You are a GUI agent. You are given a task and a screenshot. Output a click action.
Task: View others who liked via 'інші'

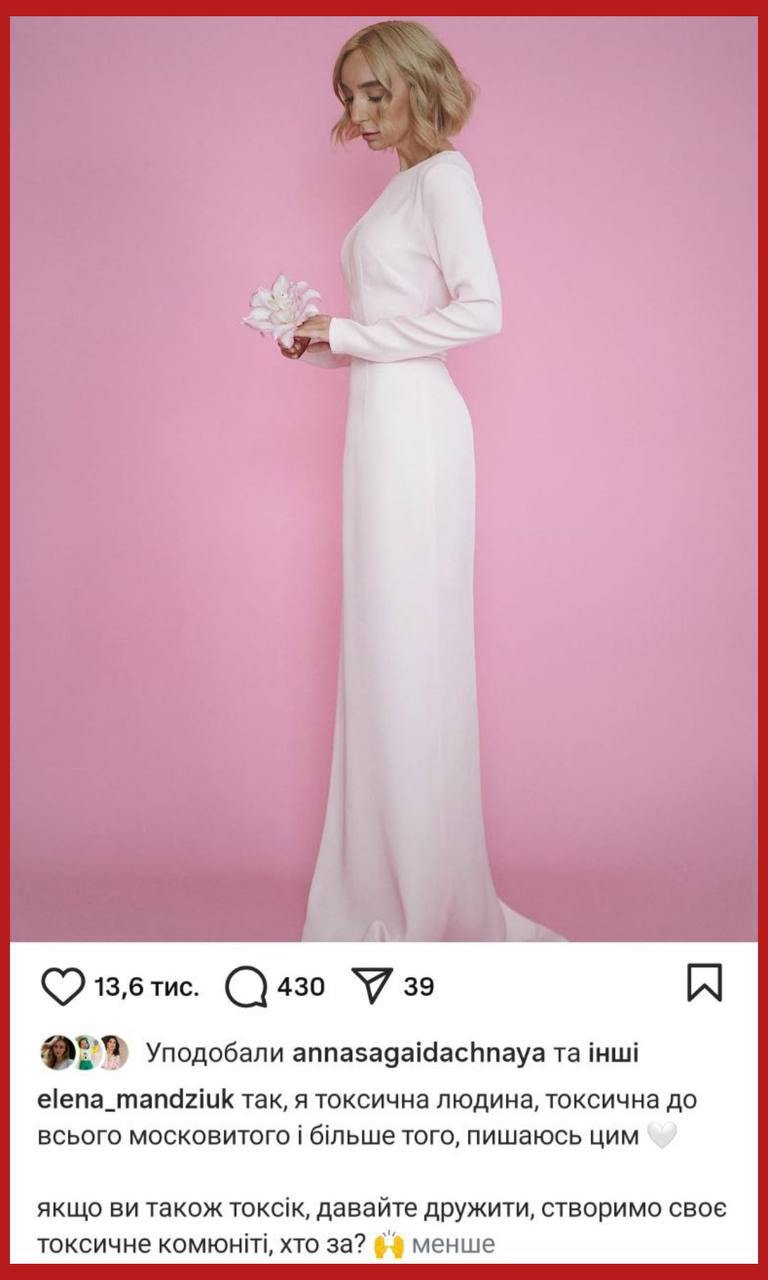(614, 1053)
